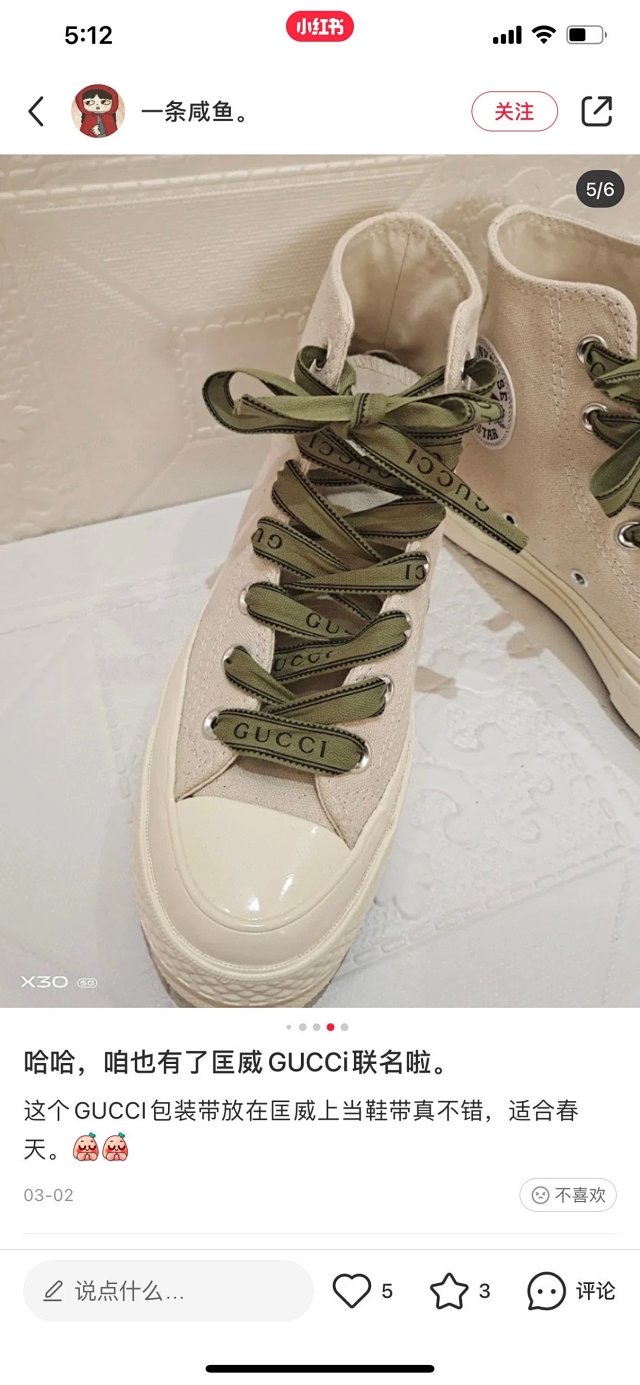640x1385 pixels.
Task: Like this post with the heart
Action: 352,1291
